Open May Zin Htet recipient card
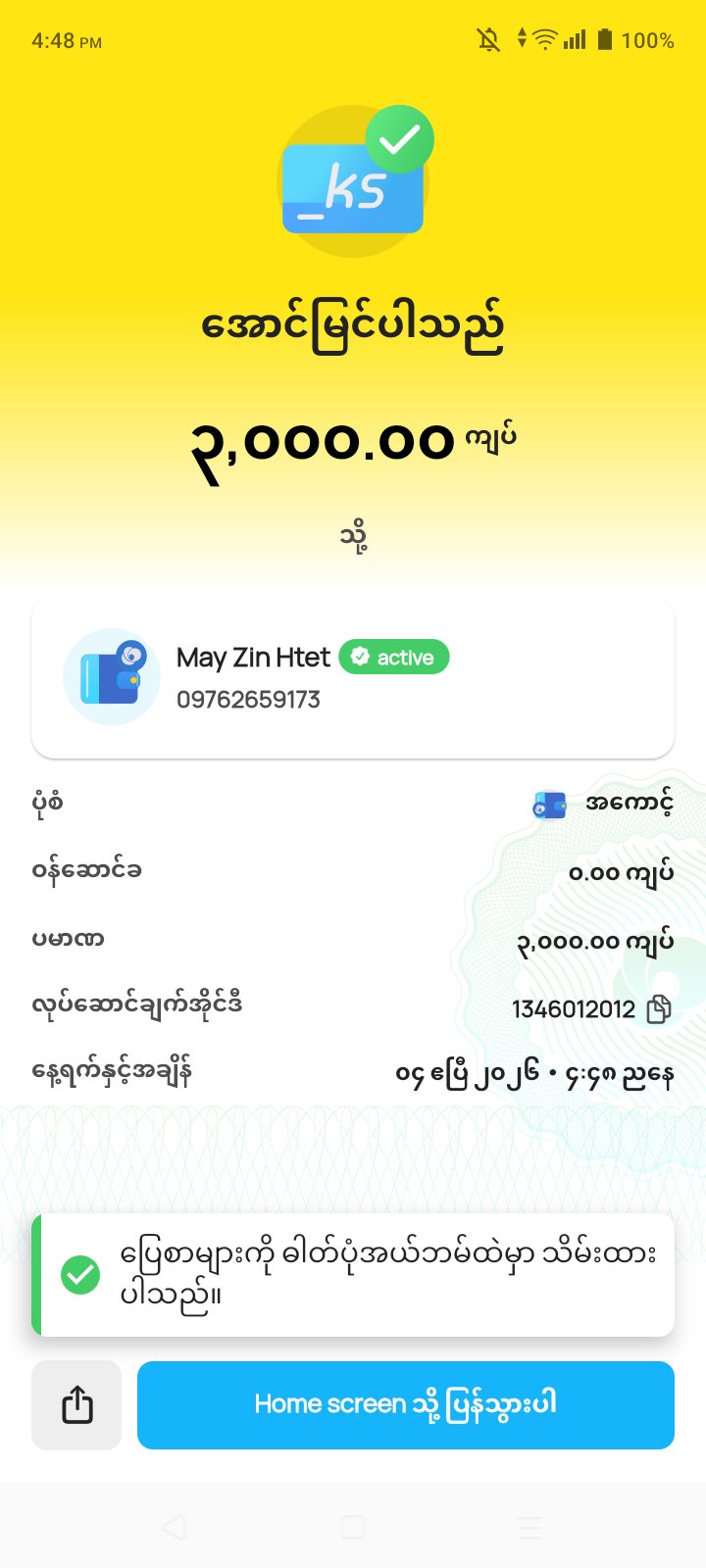 353,677
